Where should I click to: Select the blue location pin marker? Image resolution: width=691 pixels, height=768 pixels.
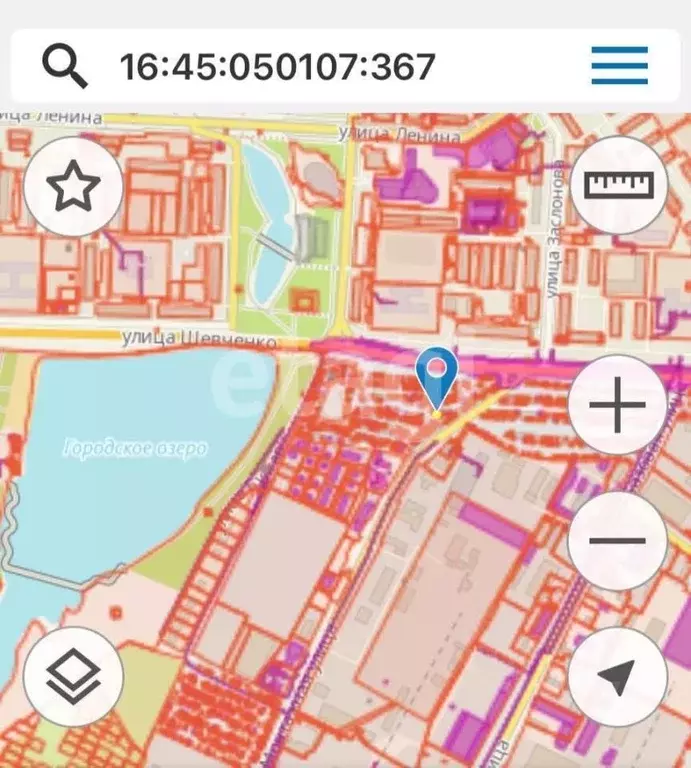point(436,378)
